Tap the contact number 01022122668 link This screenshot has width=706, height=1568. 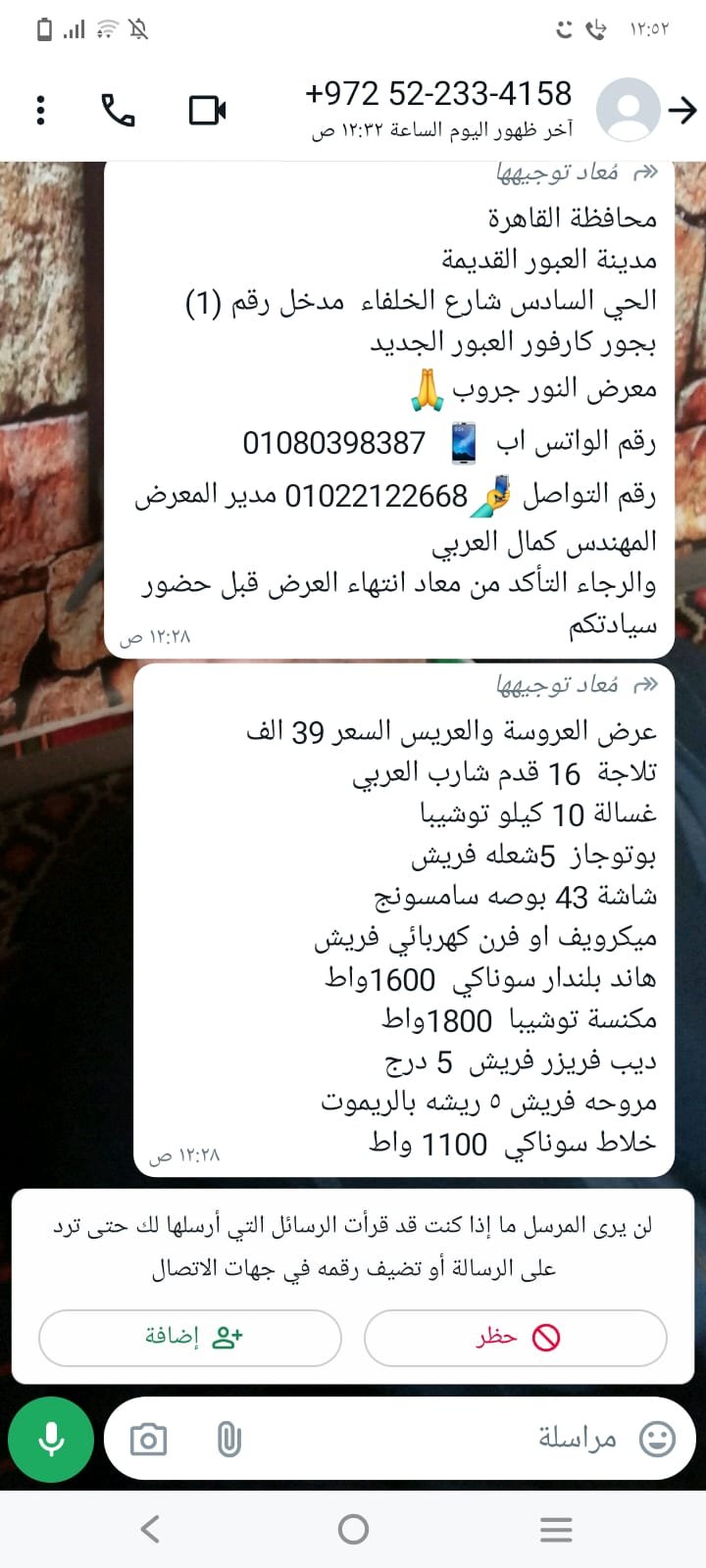(377, 496)
